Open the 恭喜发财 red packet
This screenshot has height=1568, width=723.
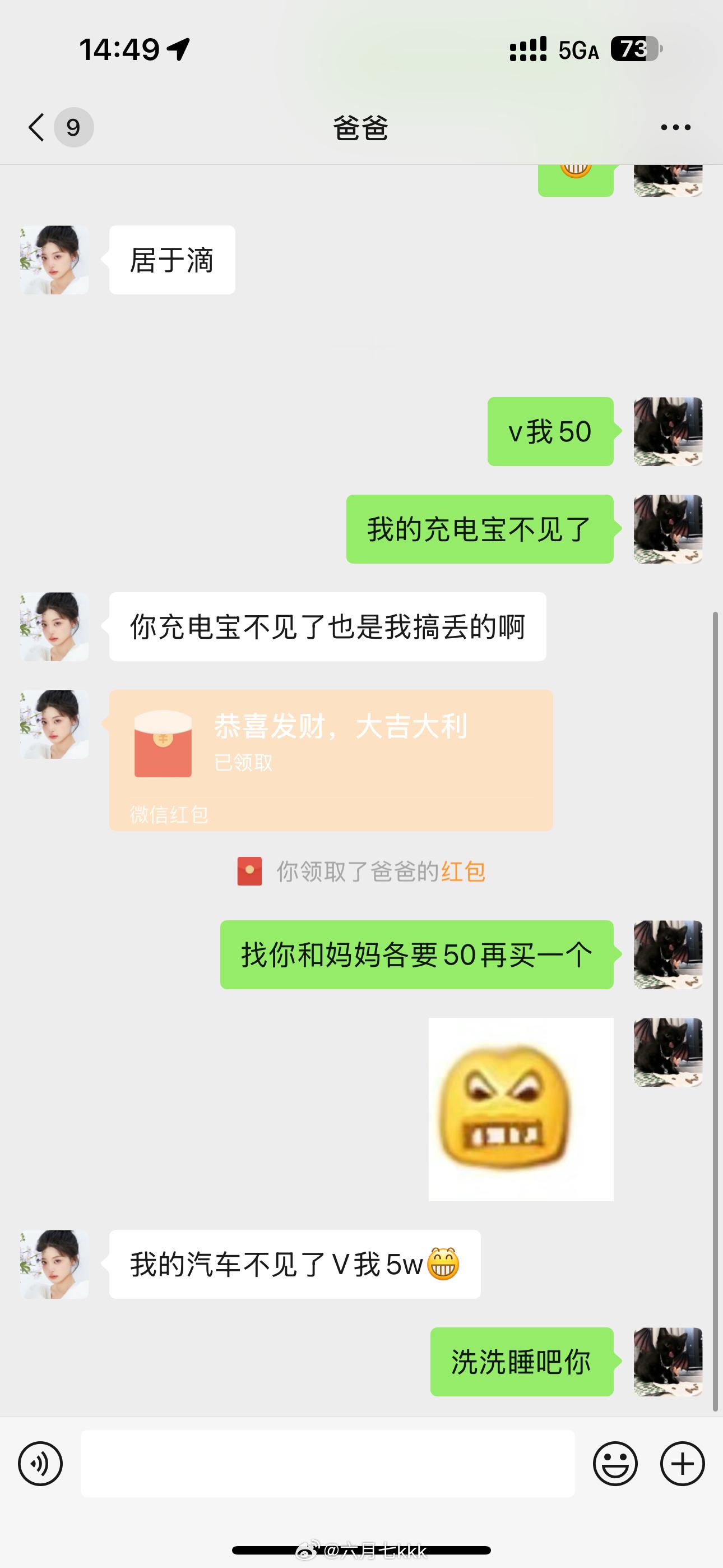[331, 760]
